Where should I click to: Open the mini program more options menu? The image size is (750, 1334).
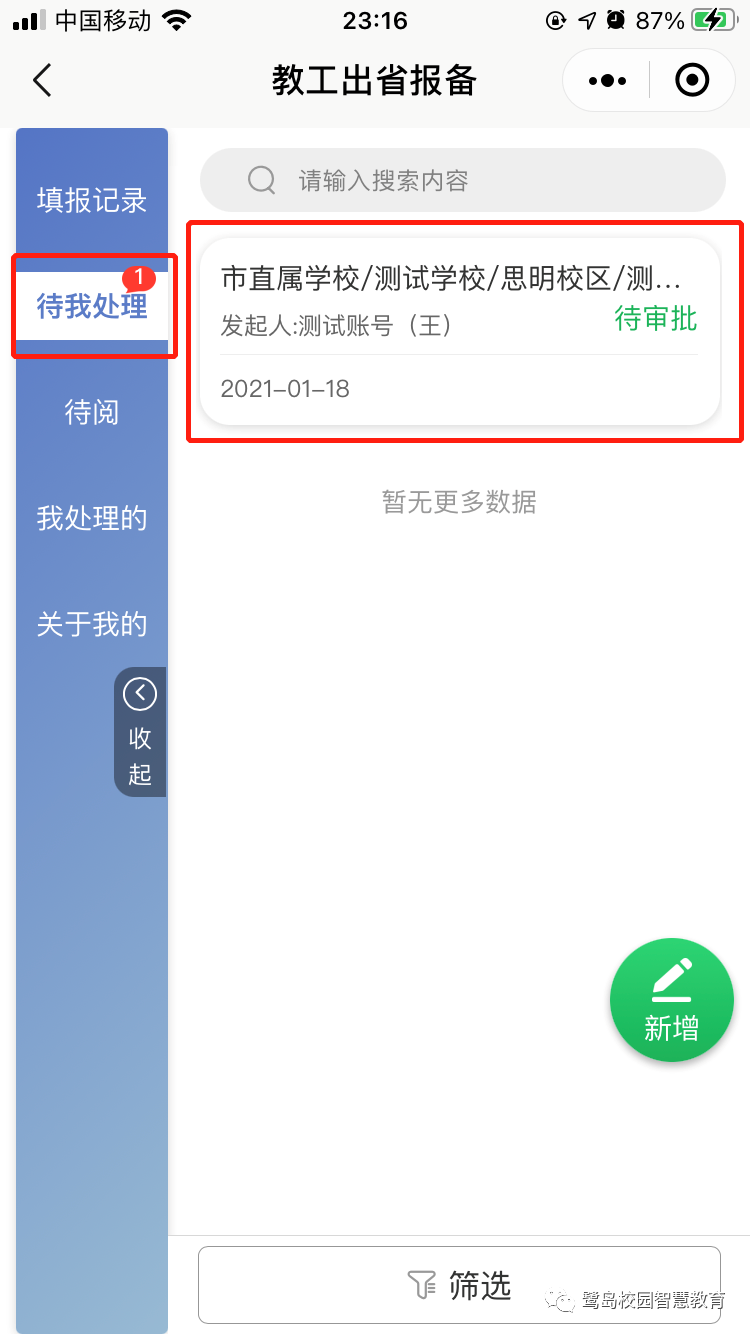pos(608,80)
